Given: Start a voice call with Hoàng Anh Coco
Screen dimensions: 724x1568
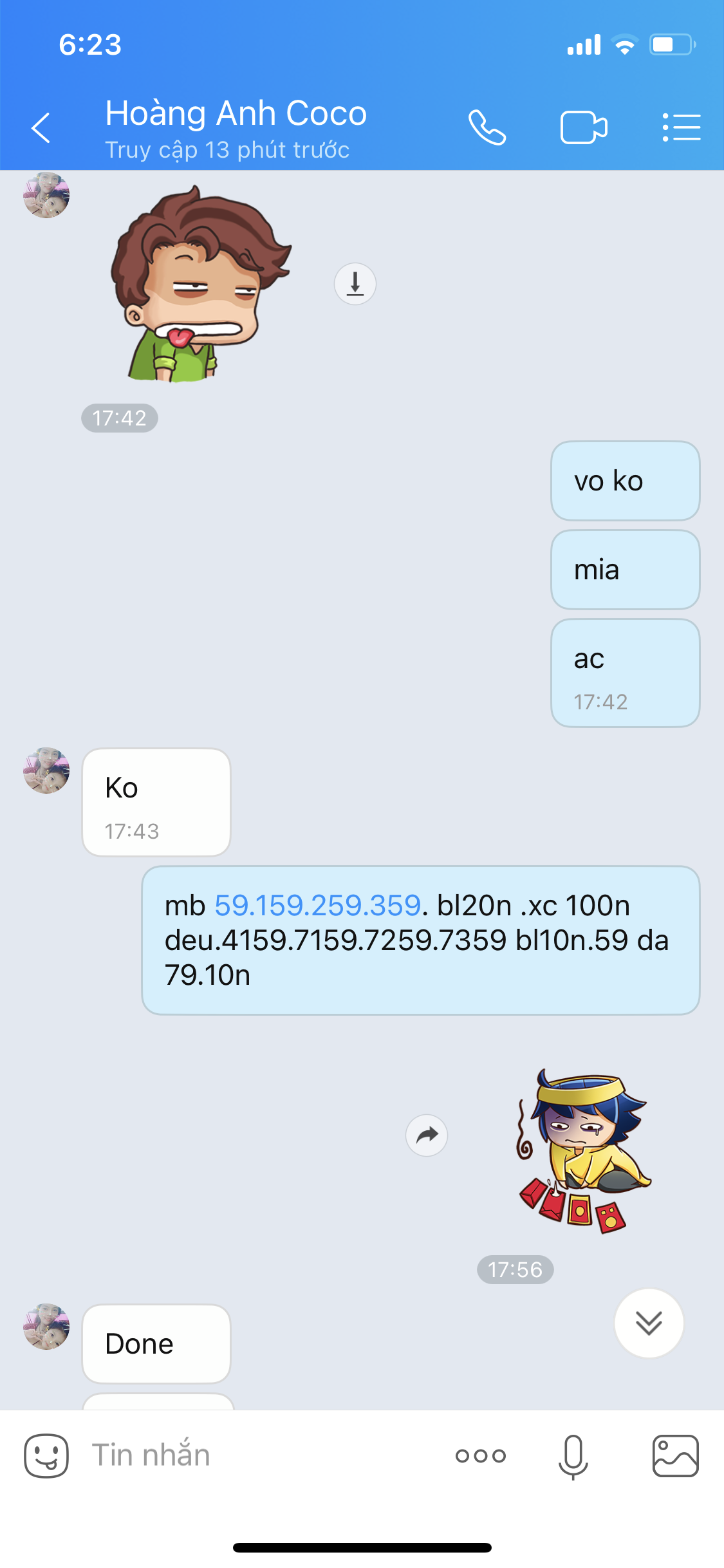Looking at the screenshot, I should click(487, 127).
